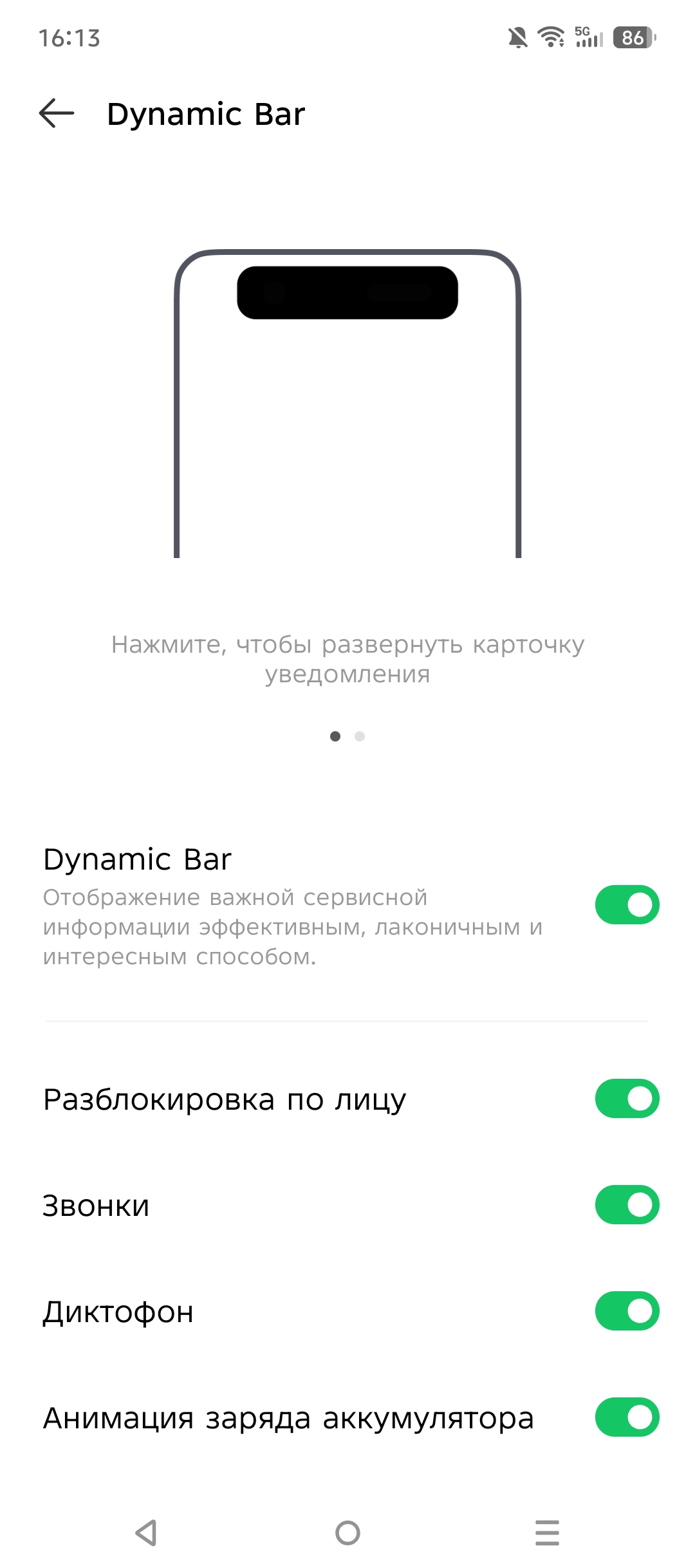The image size is (695, 1568).
Task: Disable Анимация заряда аккумулятора
Action: 627,1417
